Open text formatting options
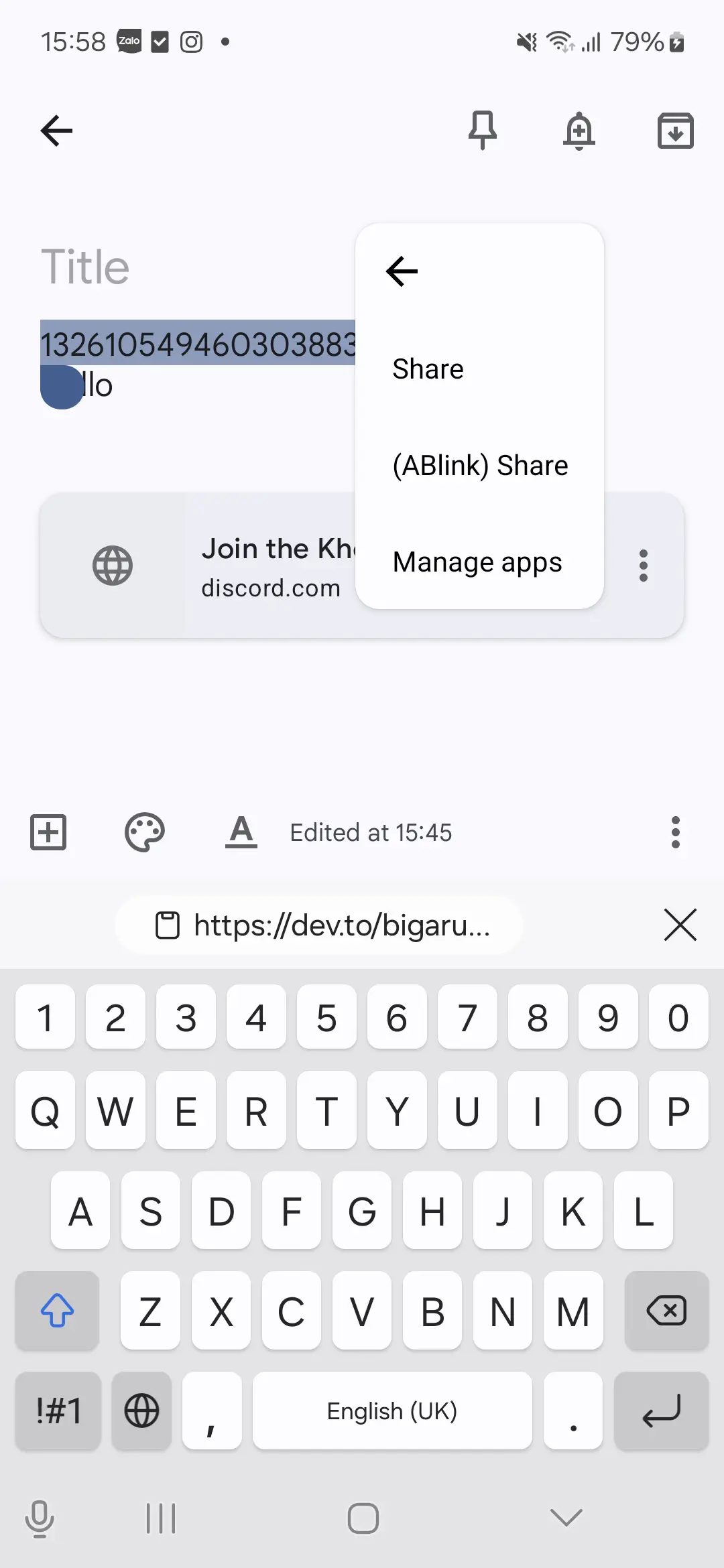Screen dimensions: 724x1568 [x=241, y=832]
